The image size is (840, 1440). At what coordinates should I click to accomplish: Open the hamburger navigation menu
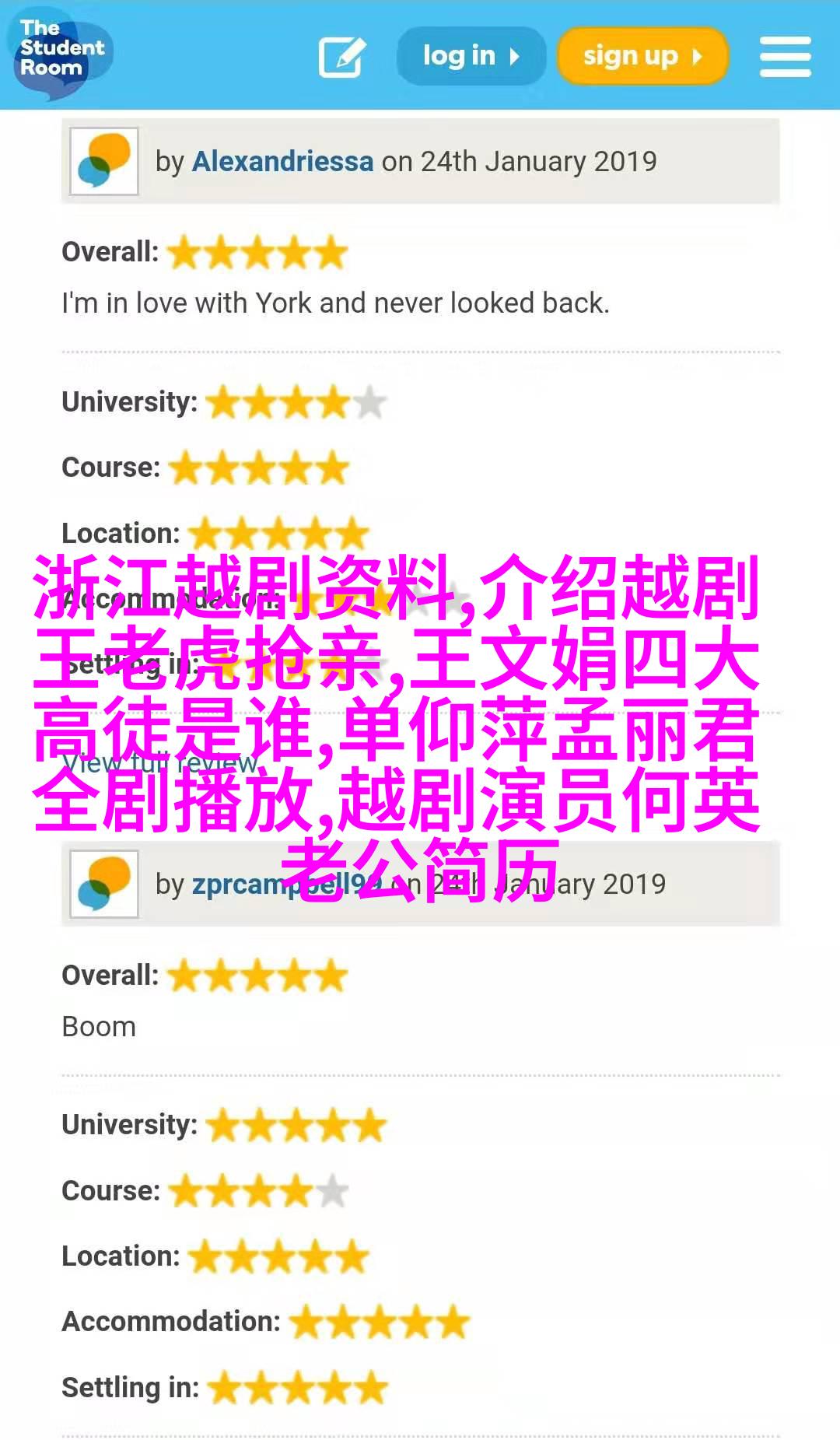click(x=785, y=56)
